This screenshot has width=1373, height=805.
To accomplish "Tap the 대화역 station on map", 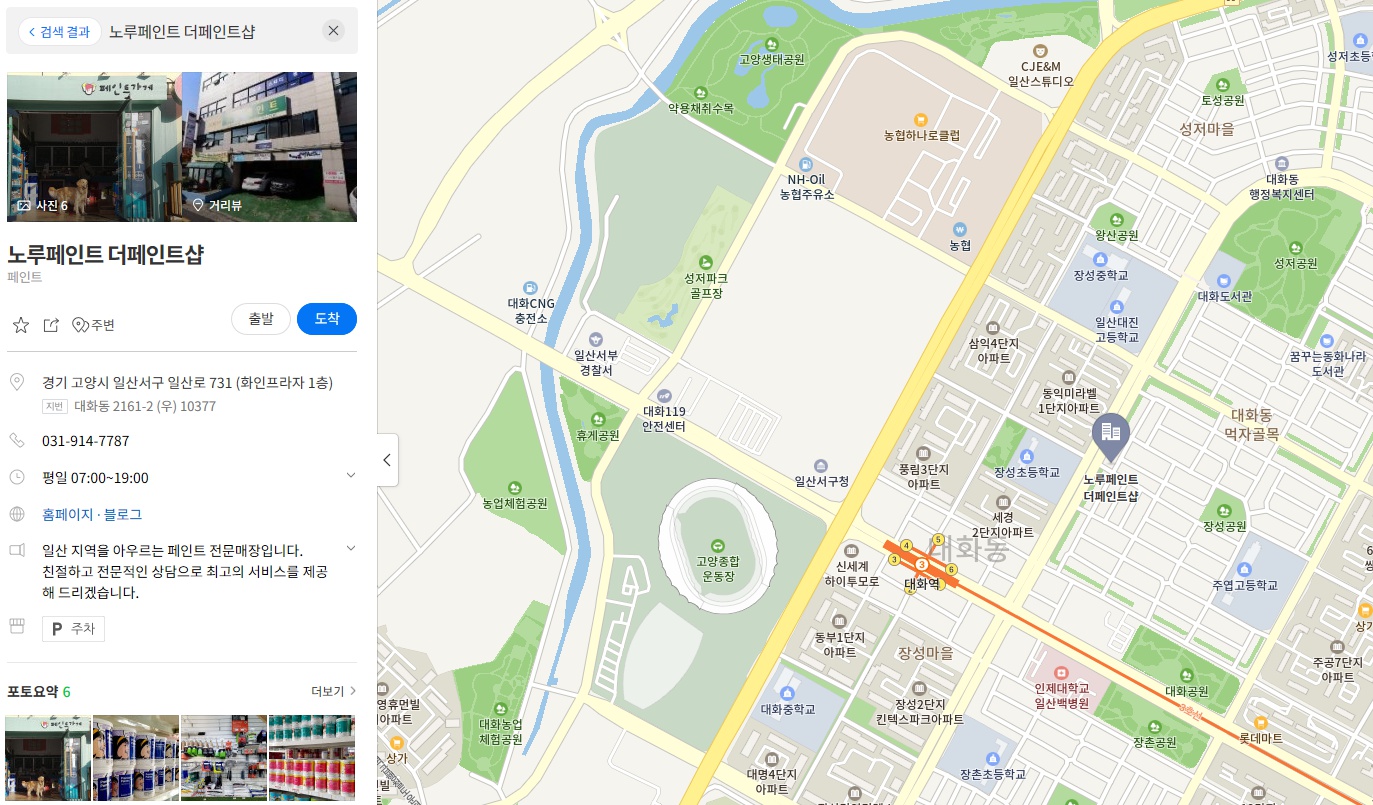I will tap(921, 583).
